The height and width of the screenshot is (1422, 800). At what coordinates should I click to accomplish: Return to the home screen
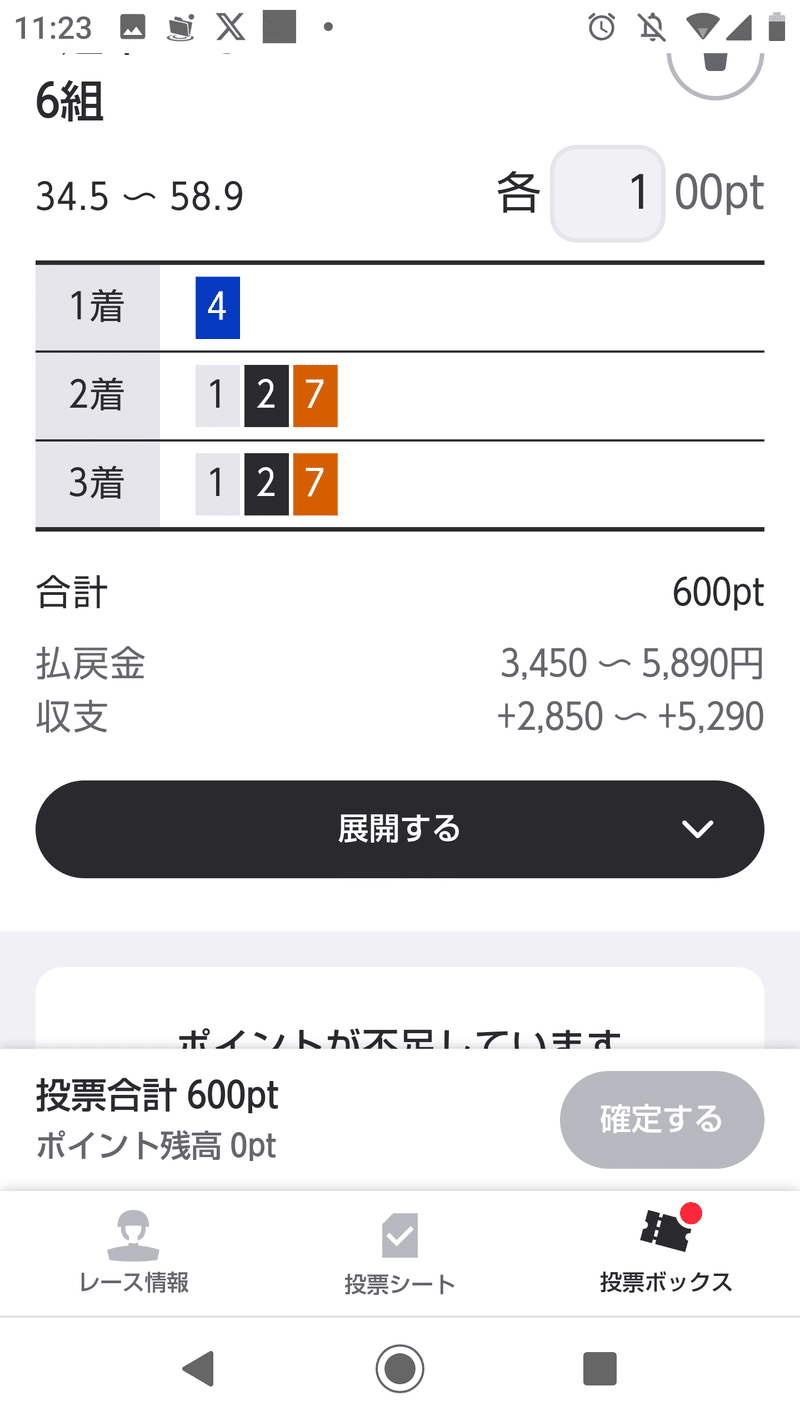(400, 1368)
